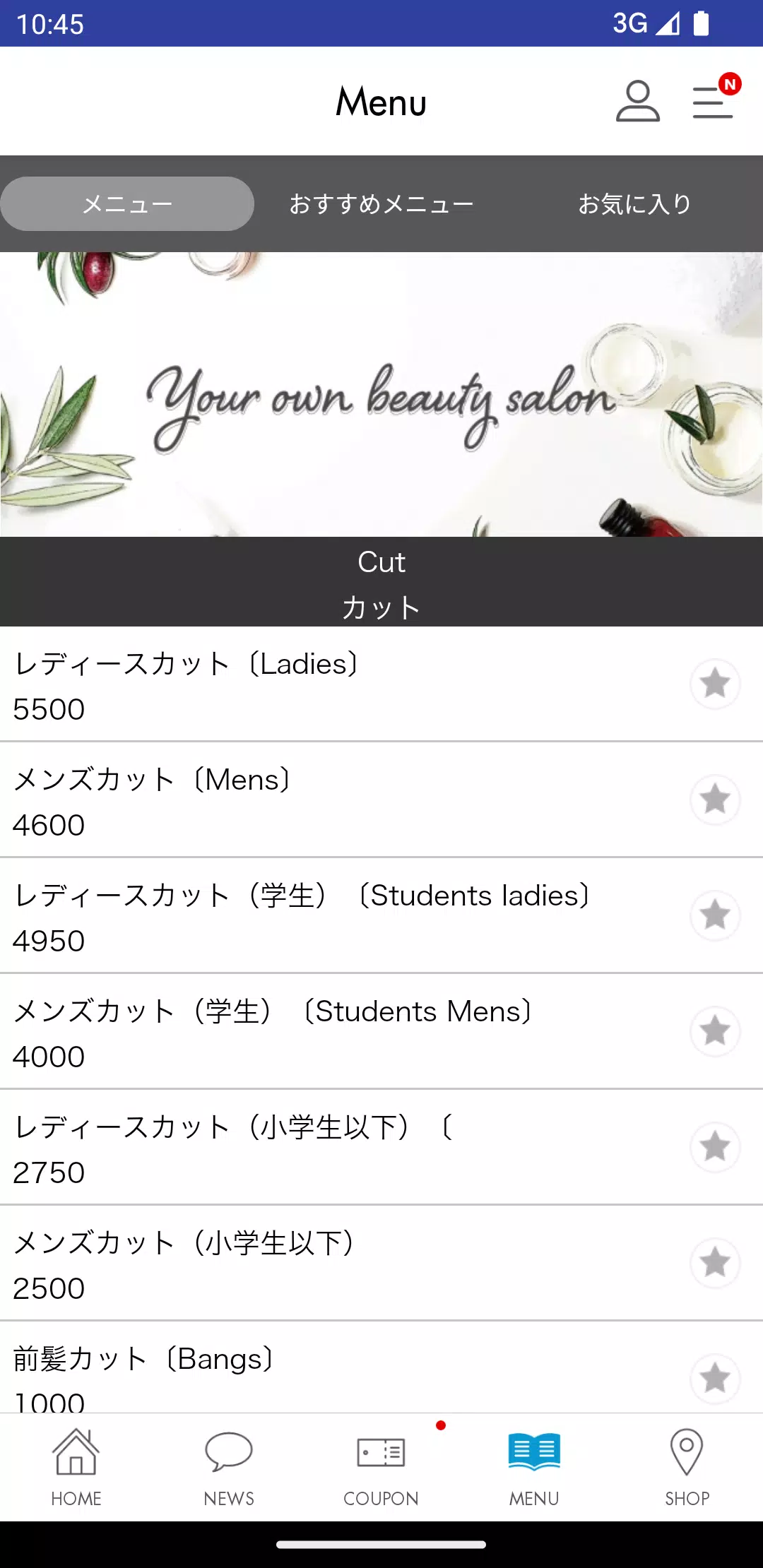Open the hamburger menu with notification badge
This screenshot has height=1568, width=763.
coord(714,101)
